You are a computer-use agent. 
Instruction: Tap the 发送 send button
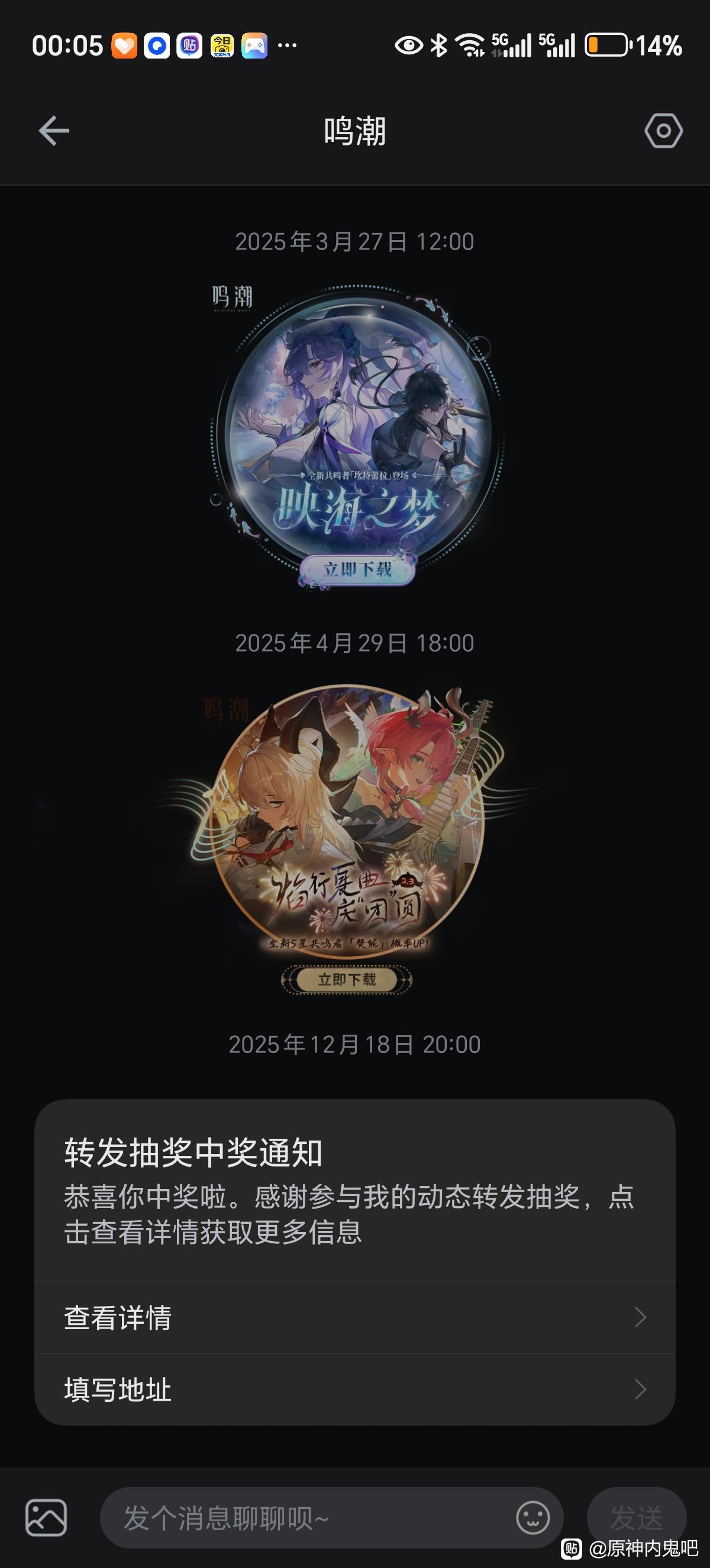(636, 1518)
